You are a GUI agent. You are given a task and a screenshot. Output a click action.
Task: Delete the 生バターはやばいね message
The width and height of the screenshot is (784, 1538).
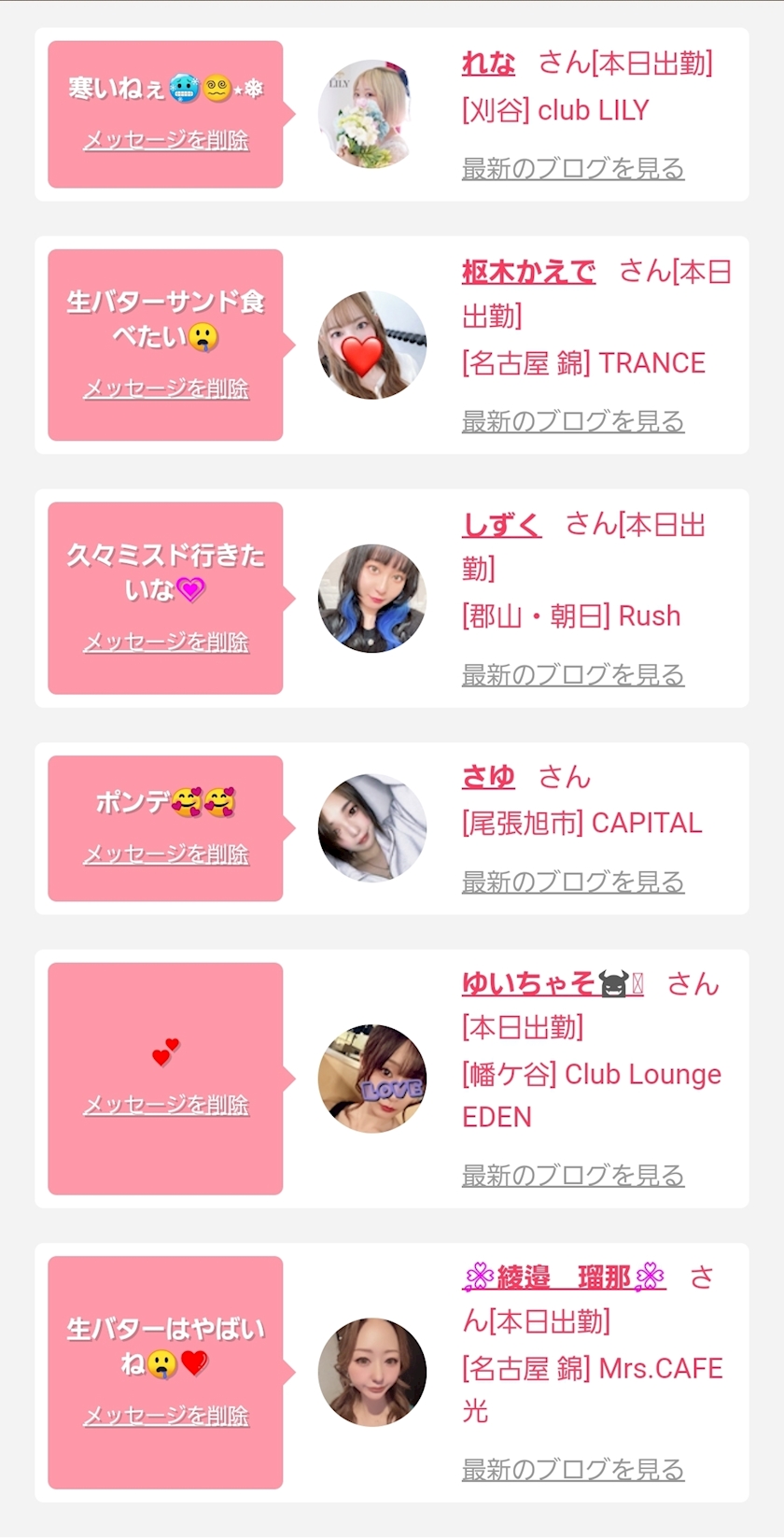coord(166,1416)
